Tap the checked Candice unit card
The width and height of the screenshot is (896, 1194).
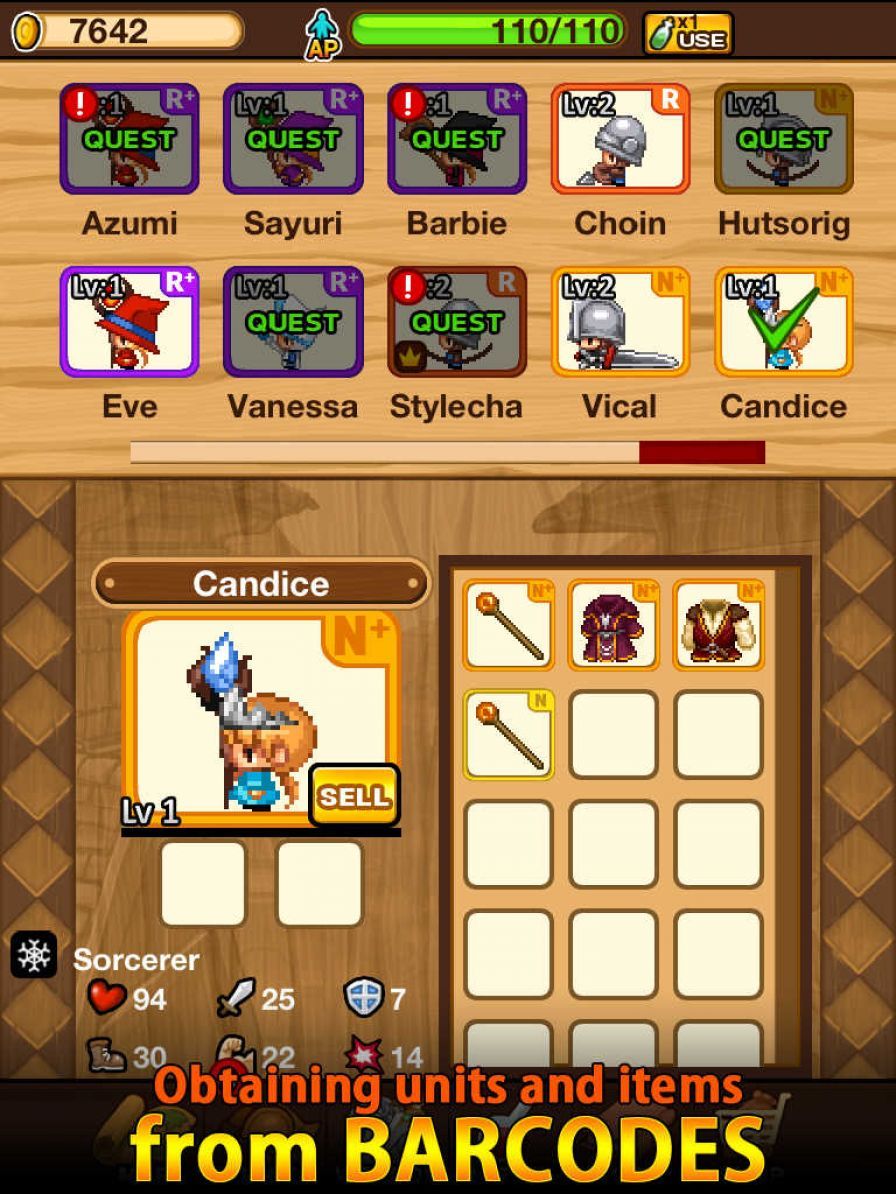pos(783,322)
